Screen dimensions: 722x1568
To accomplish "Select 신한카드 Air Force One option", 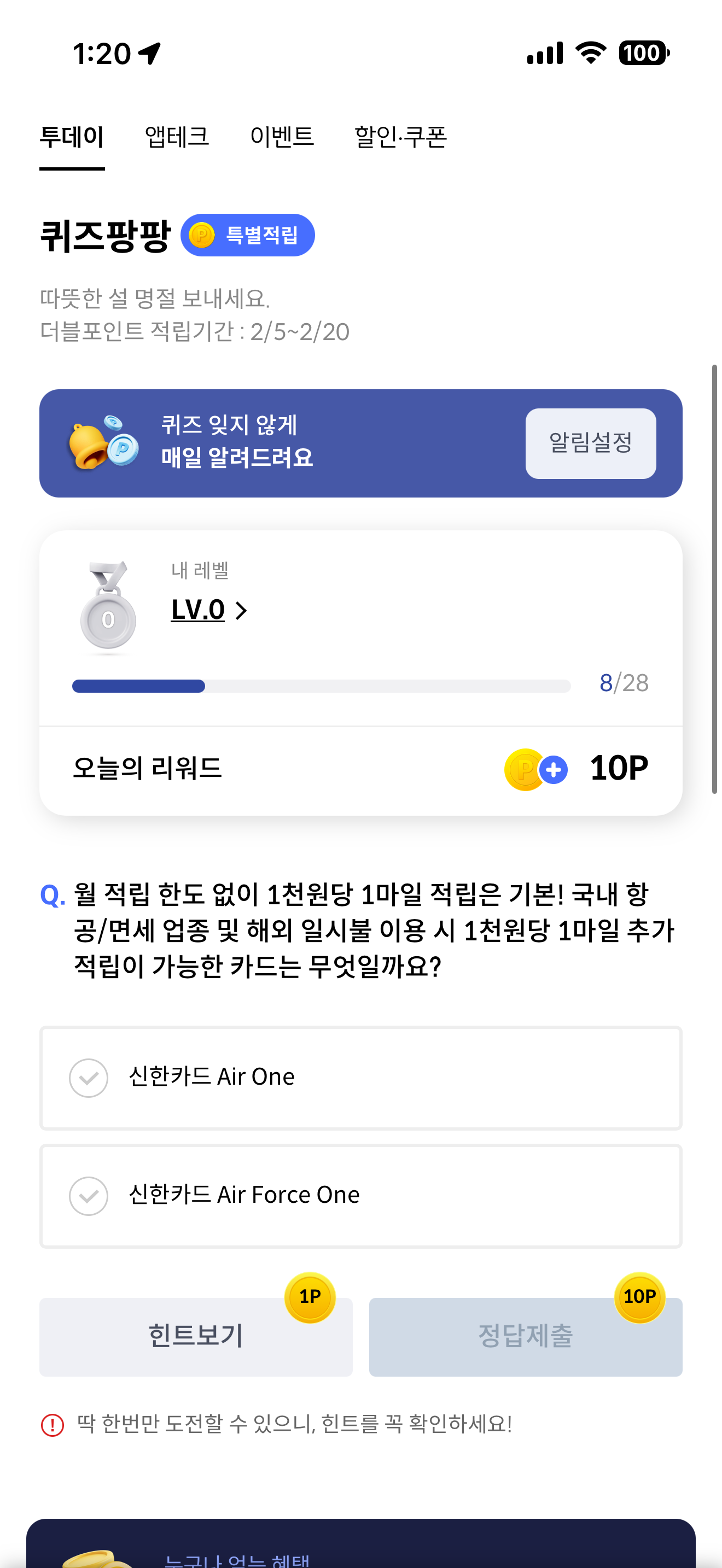I will tap(360, 1196).
